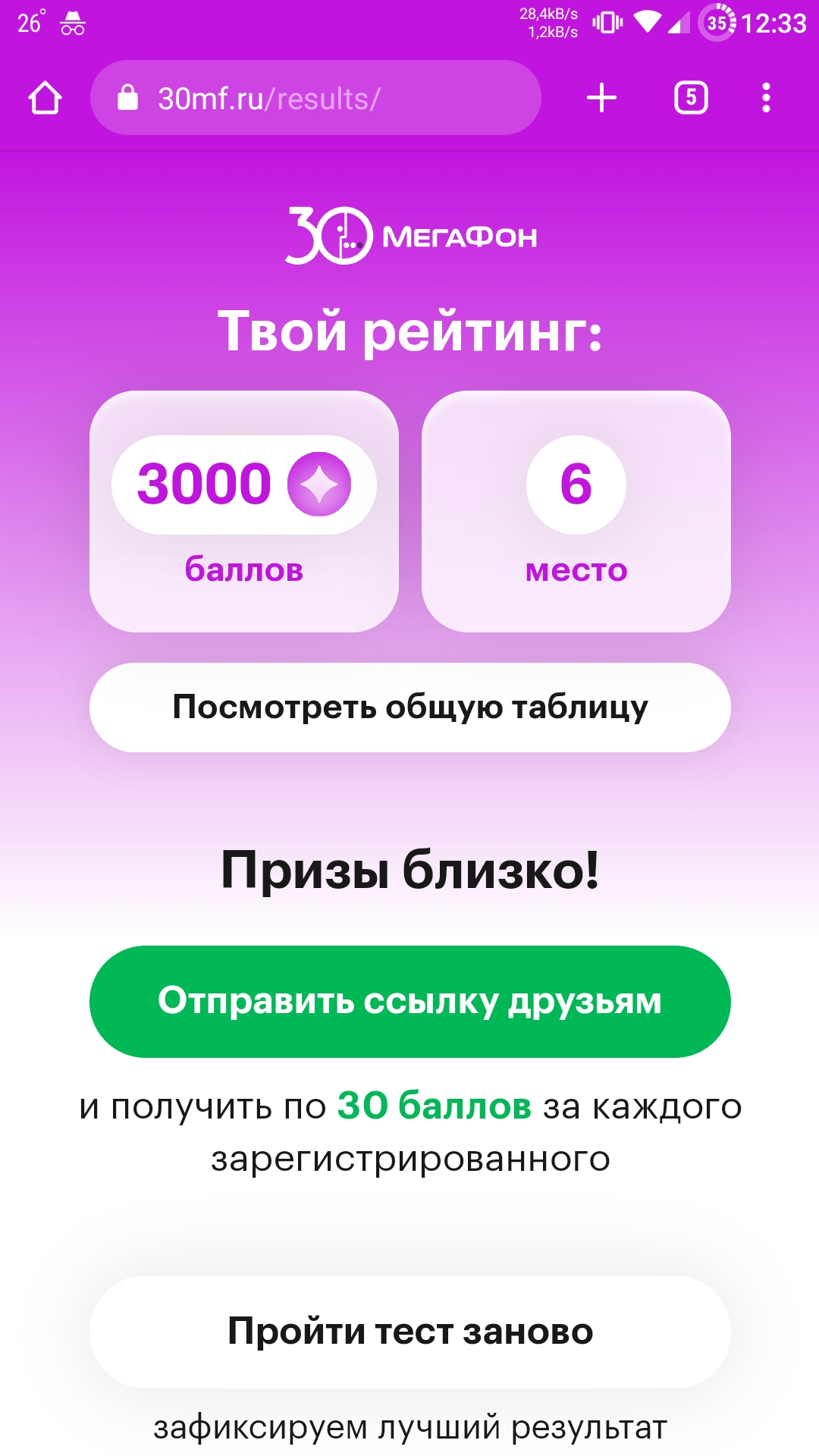Select Пройти тест заново
The width and height of the screenshot is (819, 1456).
pos(410,1332)
